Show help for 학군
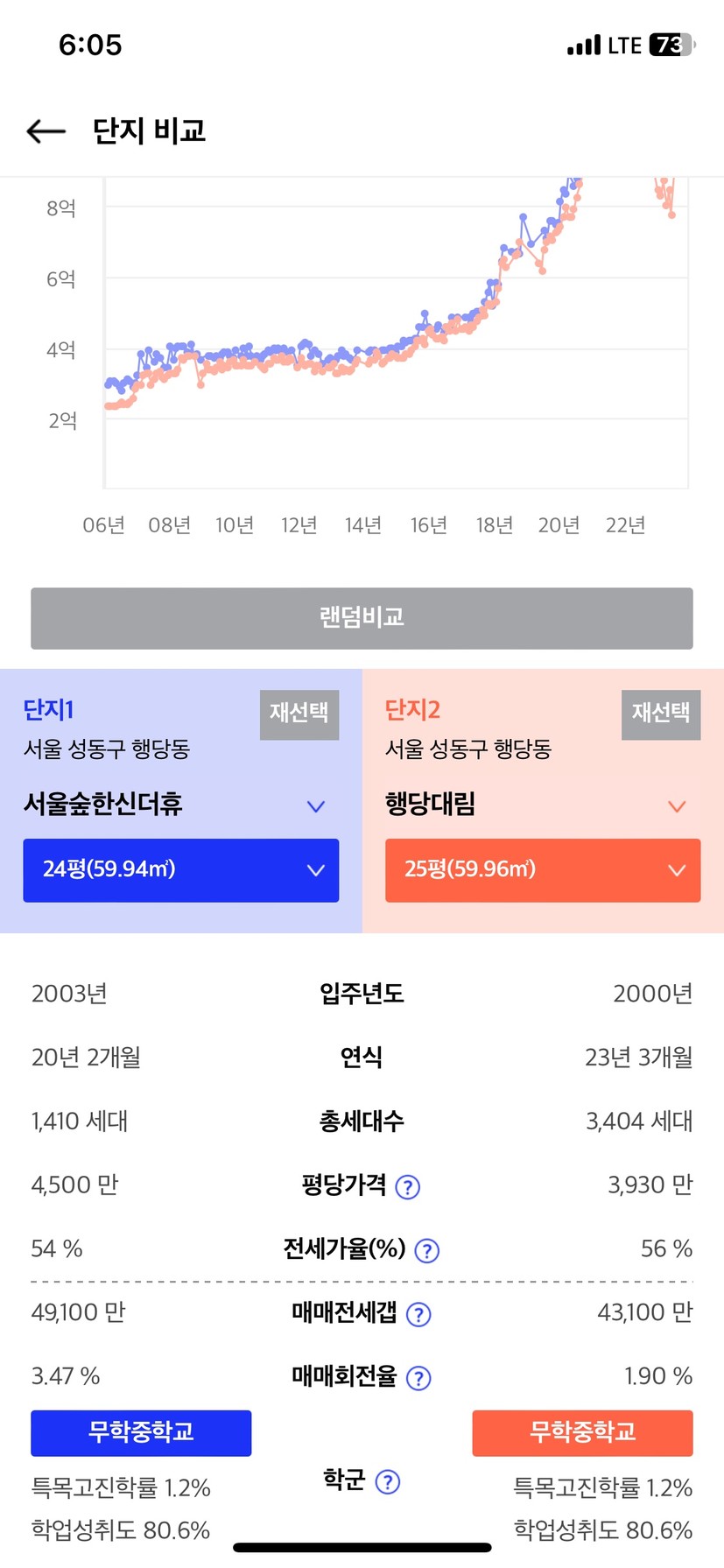Viewport: 724px width, 1568px height. click(x=387, y=1481)
